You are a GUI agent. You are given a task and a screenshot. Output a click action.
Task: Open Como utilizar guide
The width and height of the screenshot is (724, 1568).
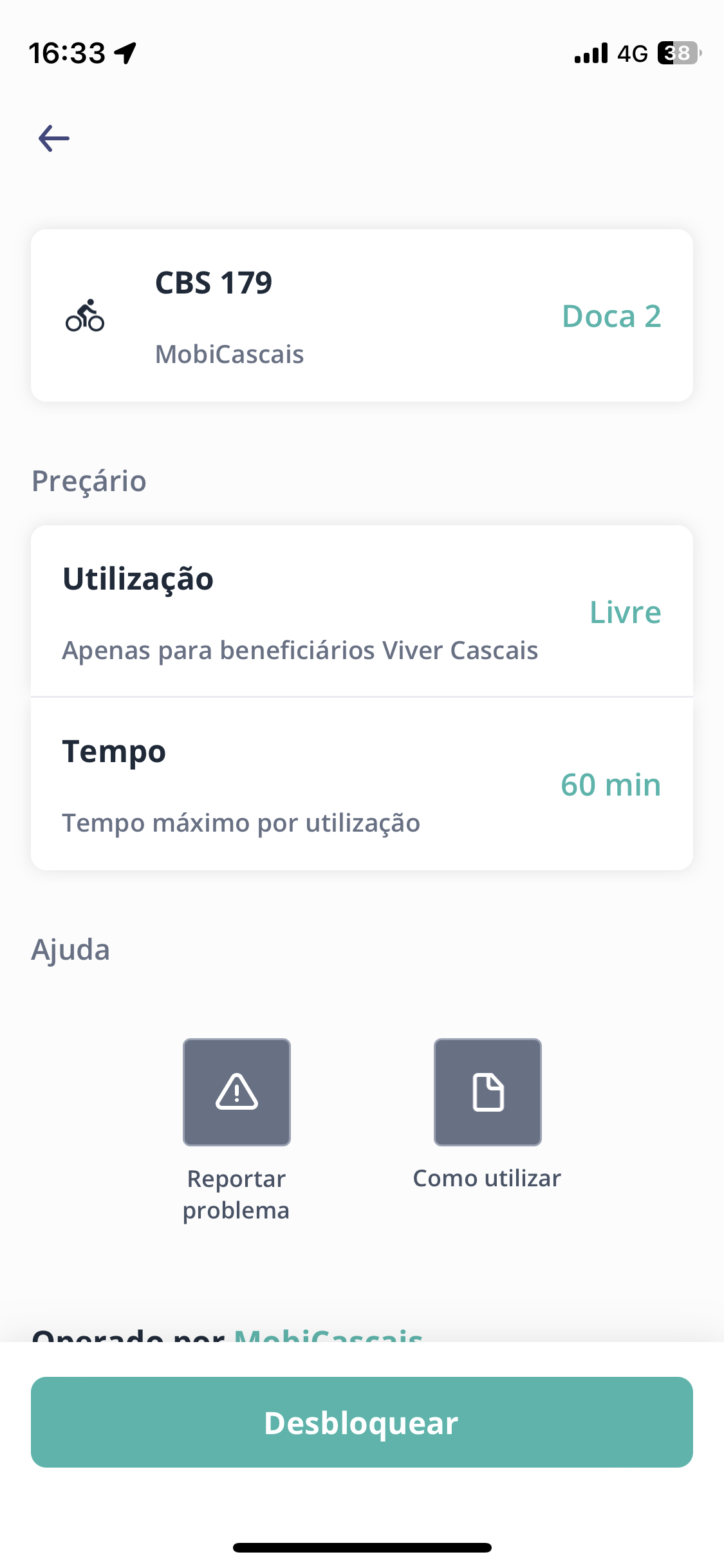tap(488, 1092)
